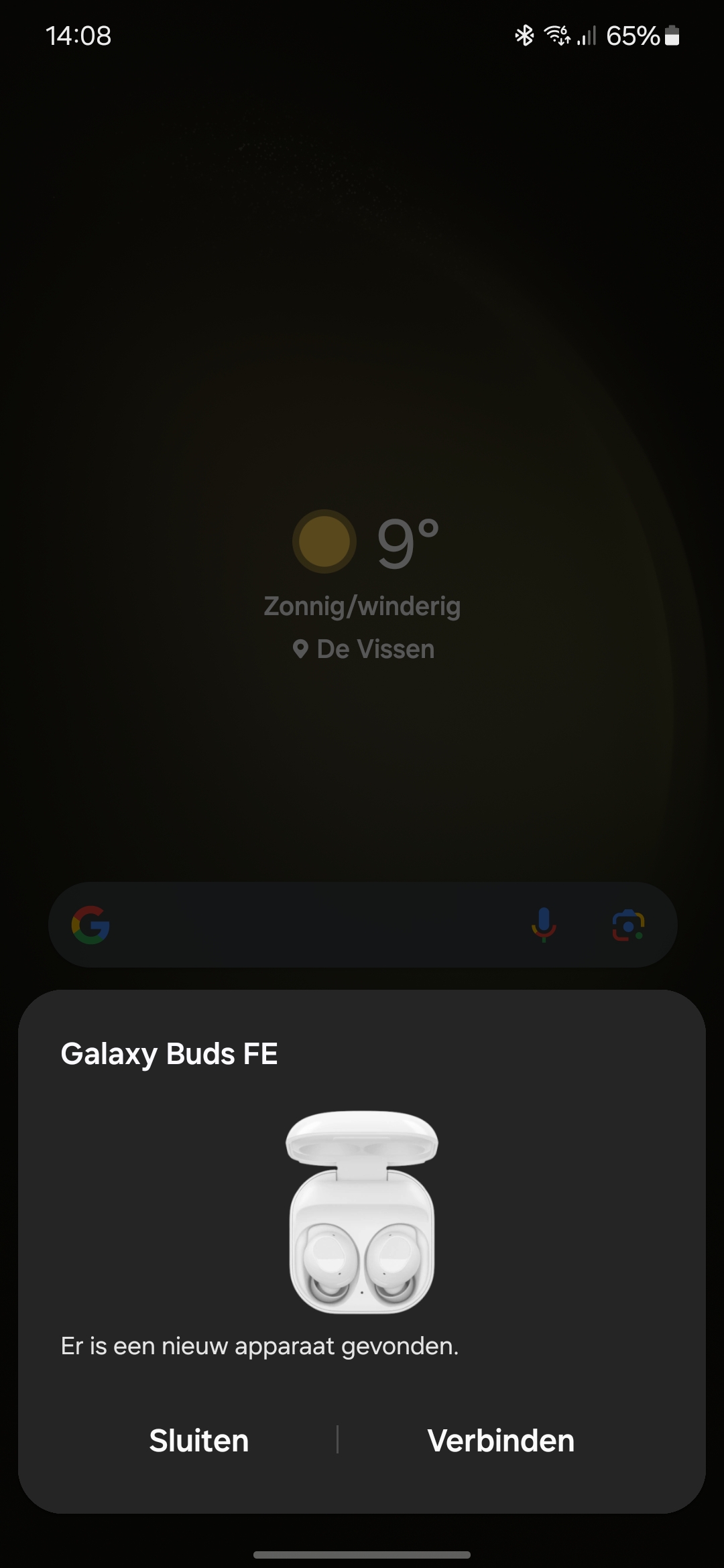Image resolution: width=724 pixels, height=1568 pixels.
Task: Start Google voice search with the microphone
Action: pyautogui.click(x=544, y=925)
